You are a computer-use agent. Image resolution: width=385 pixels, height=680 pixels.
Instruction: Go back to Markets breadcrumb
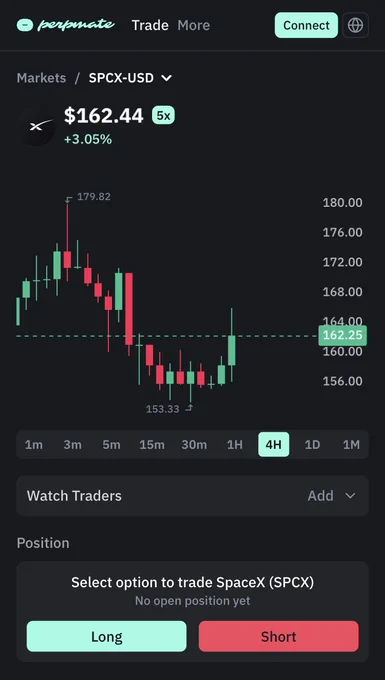tap(42, 78)
